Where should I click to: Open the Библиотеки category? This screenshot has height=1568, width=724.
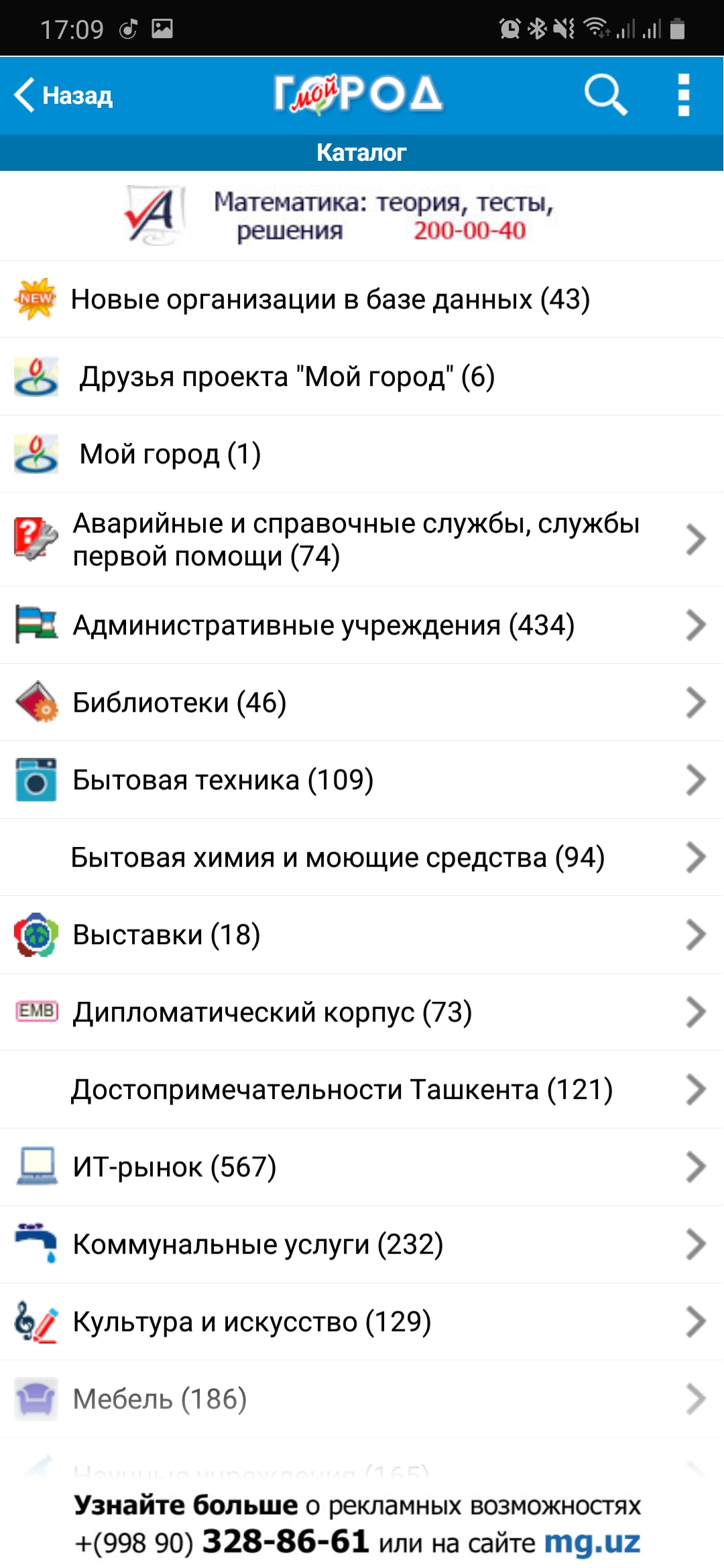click(180, 703)
